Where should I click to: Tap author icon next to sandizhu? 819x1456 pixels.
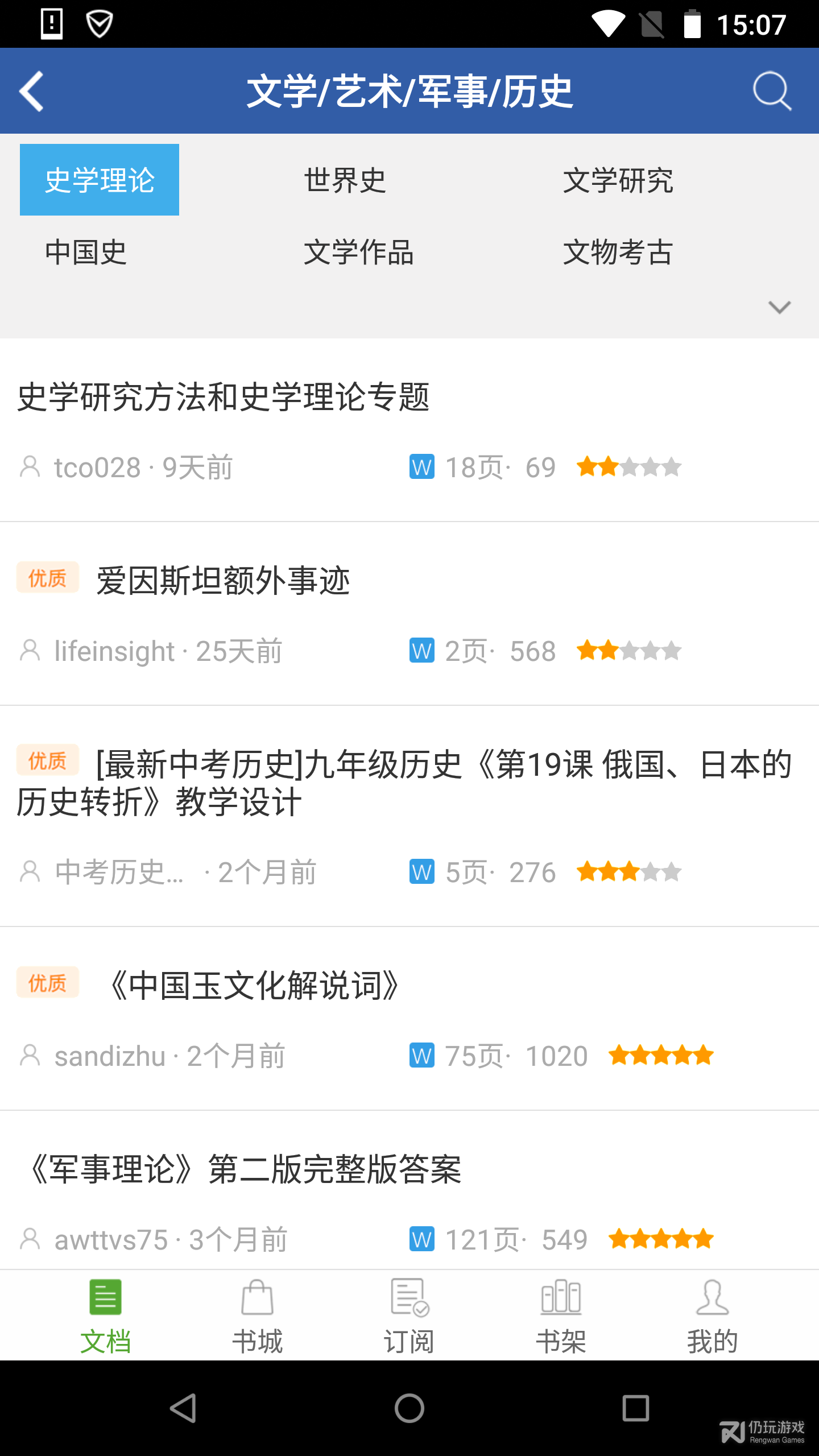coord(30,1055)
